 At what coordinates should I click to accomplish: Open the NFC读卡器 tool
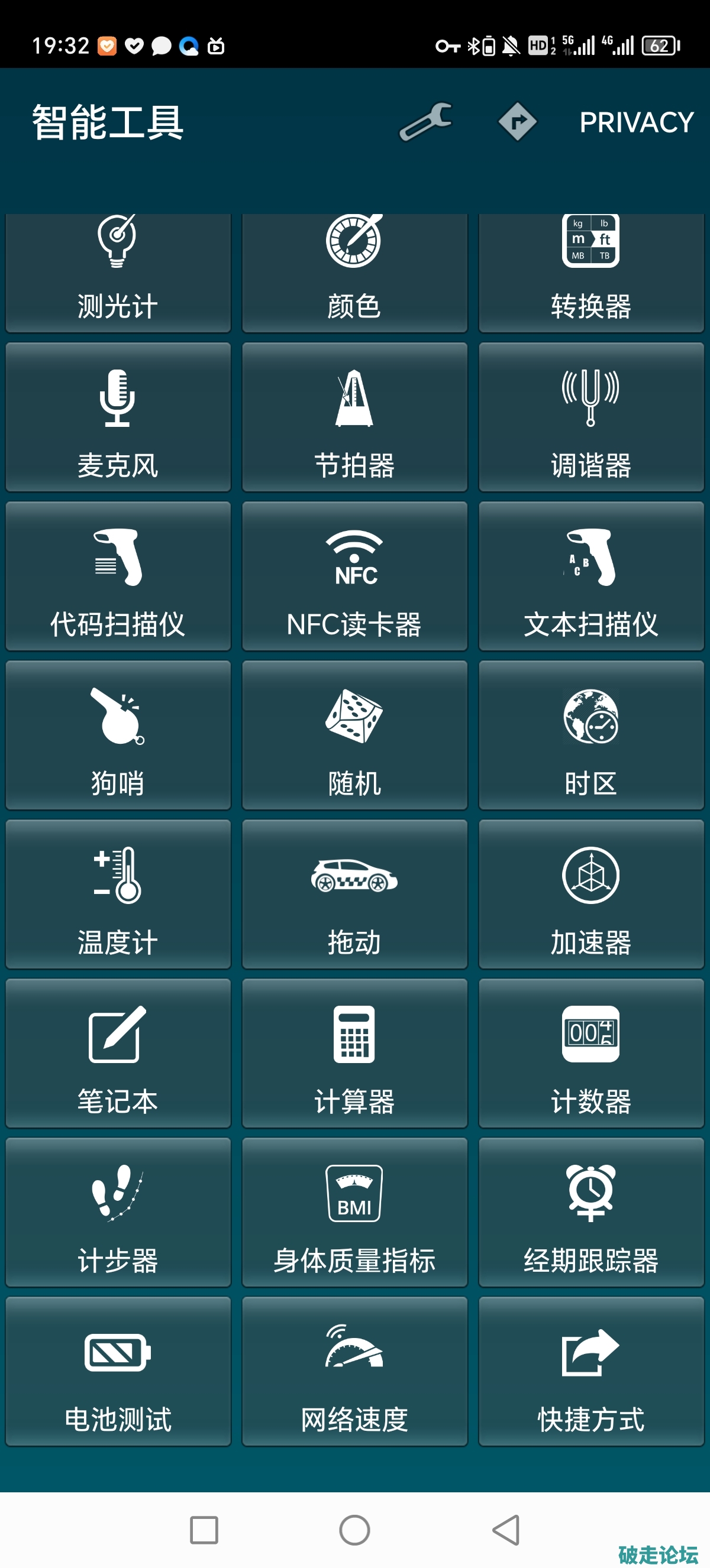354,576
